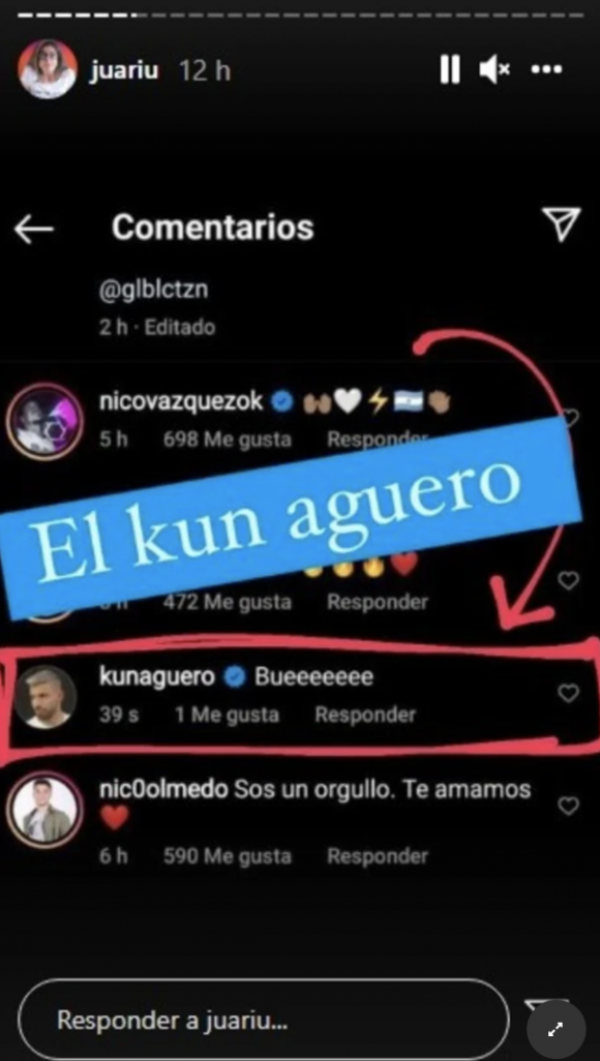
Task: Open the story overflow menu
Action: coord(546,69)
